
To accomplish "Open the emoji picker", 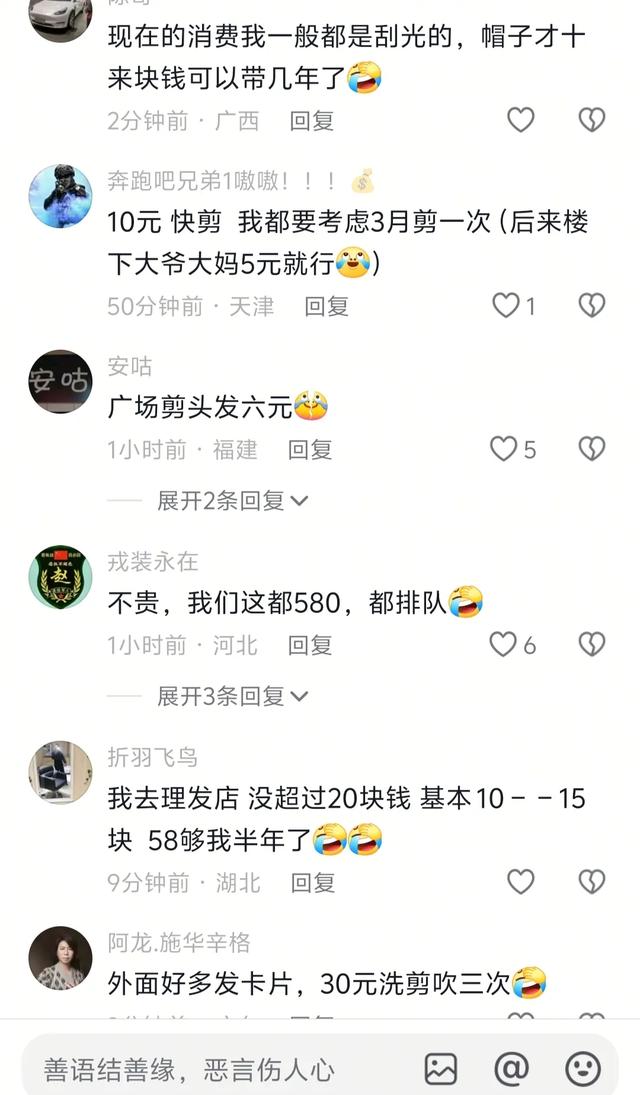I will point(583,1068).
